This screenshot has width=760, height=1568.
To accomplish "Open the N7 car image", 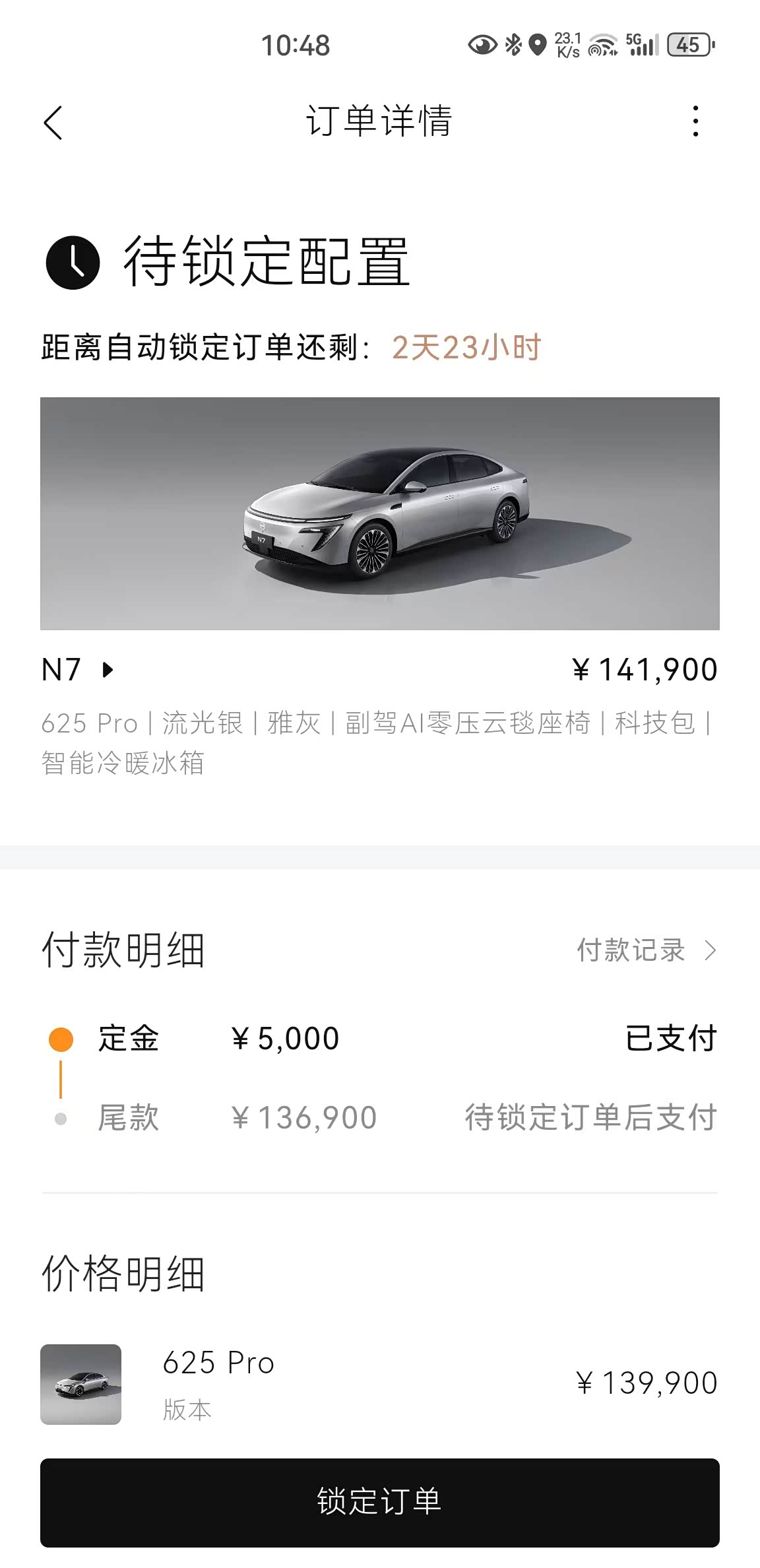I will pyautogui.click(x=379, y=513).
